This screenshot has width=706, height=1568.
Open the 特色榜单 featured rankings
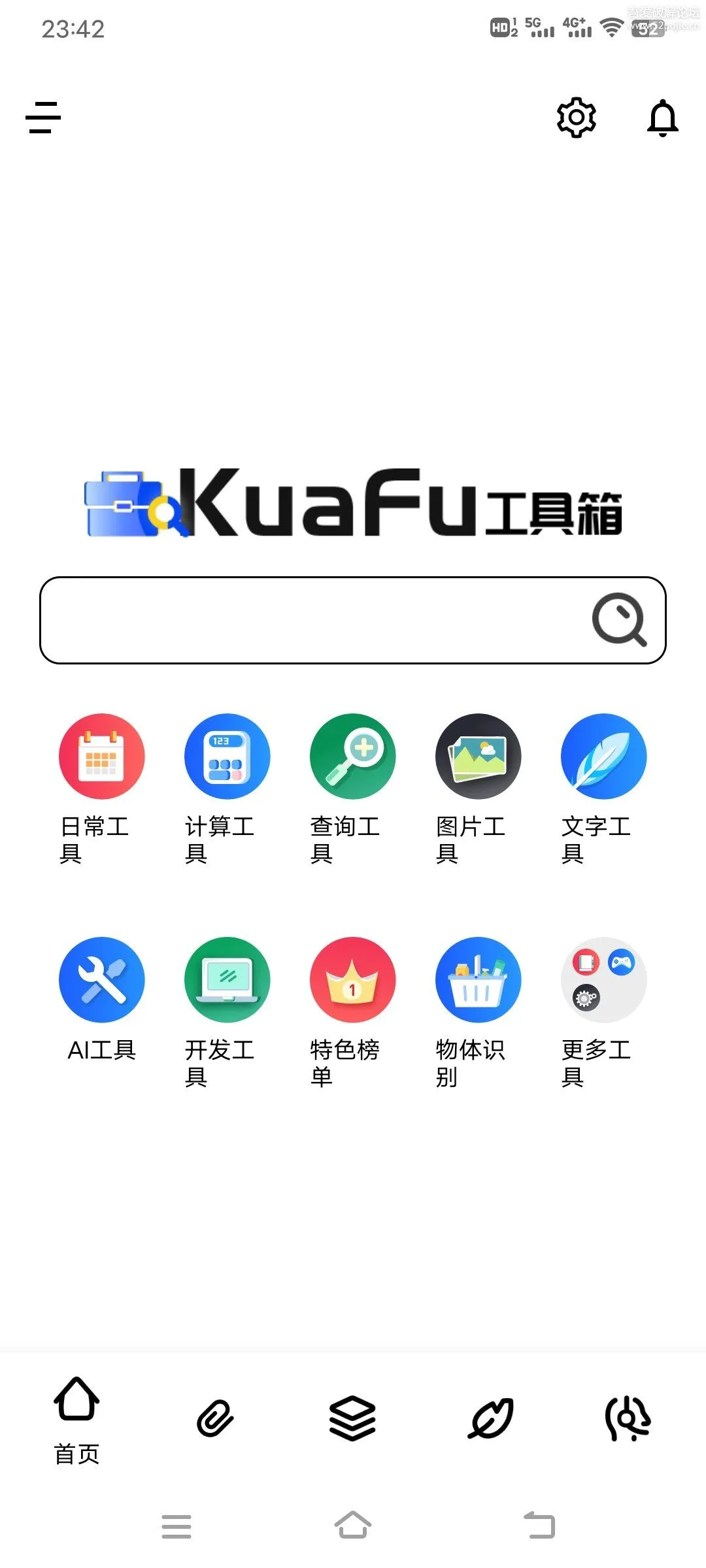[x=352, y=978]
